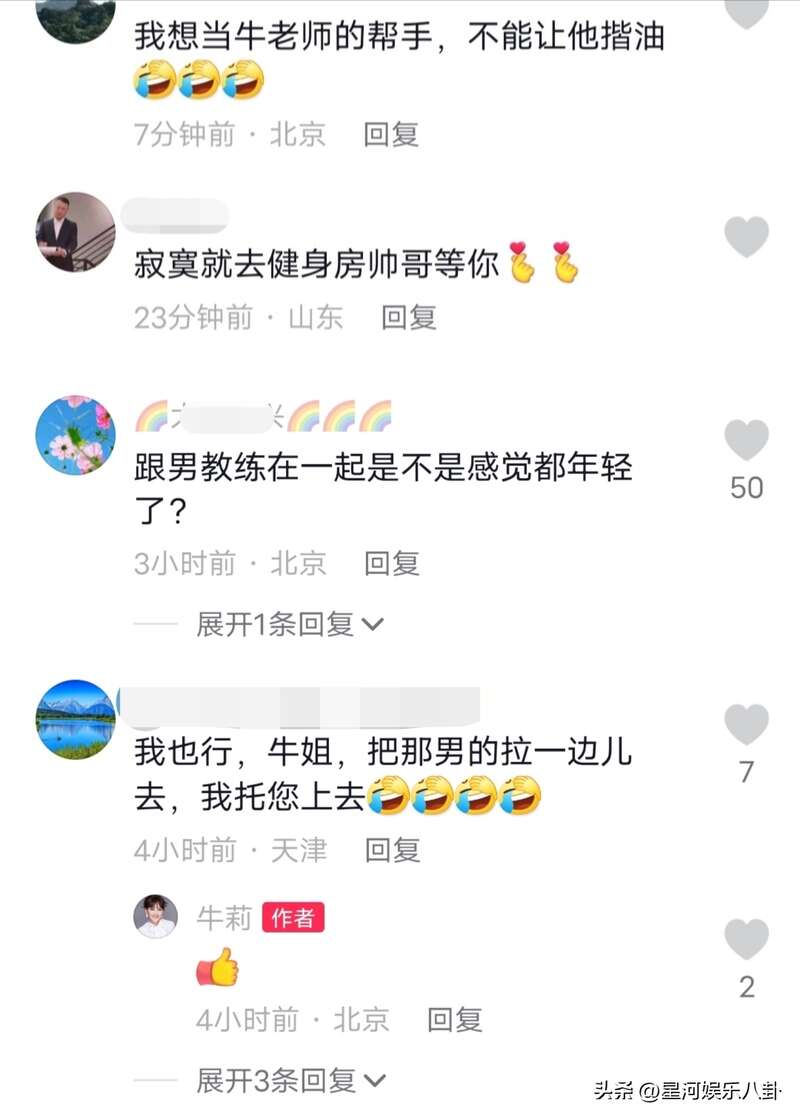Reply to the 3小时前 Beijing comment

(390, 563)
